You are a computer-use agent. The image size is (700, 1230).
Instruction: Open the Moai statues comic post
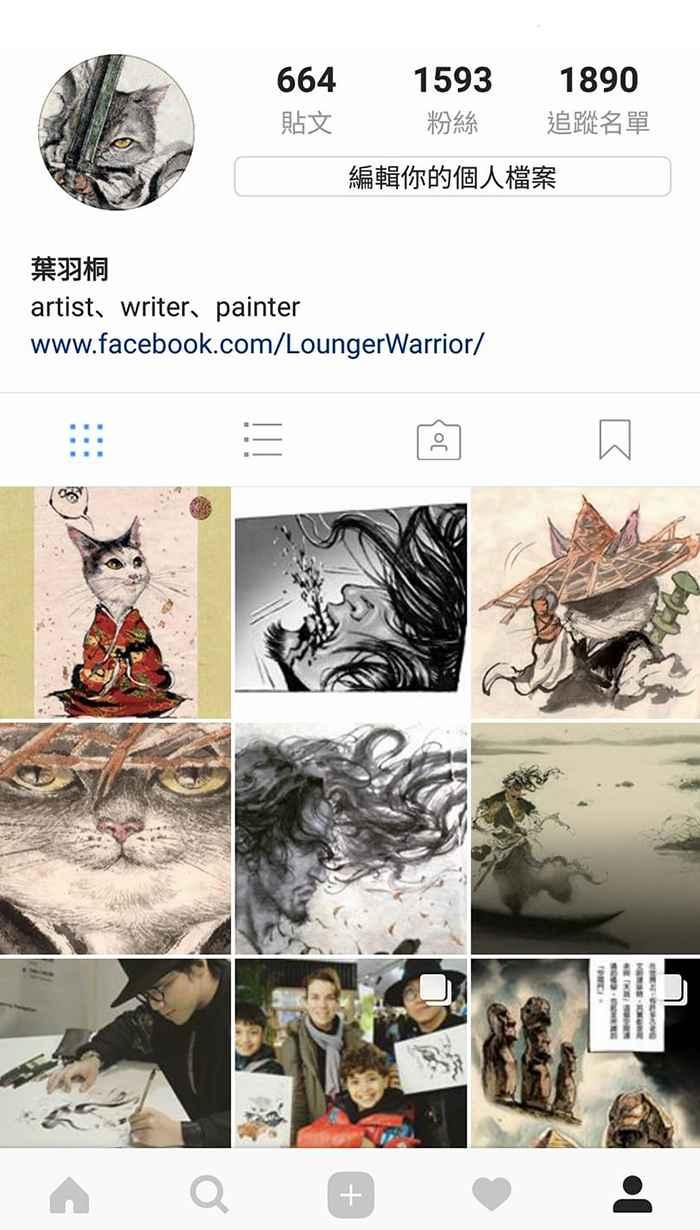[586, 1053]
